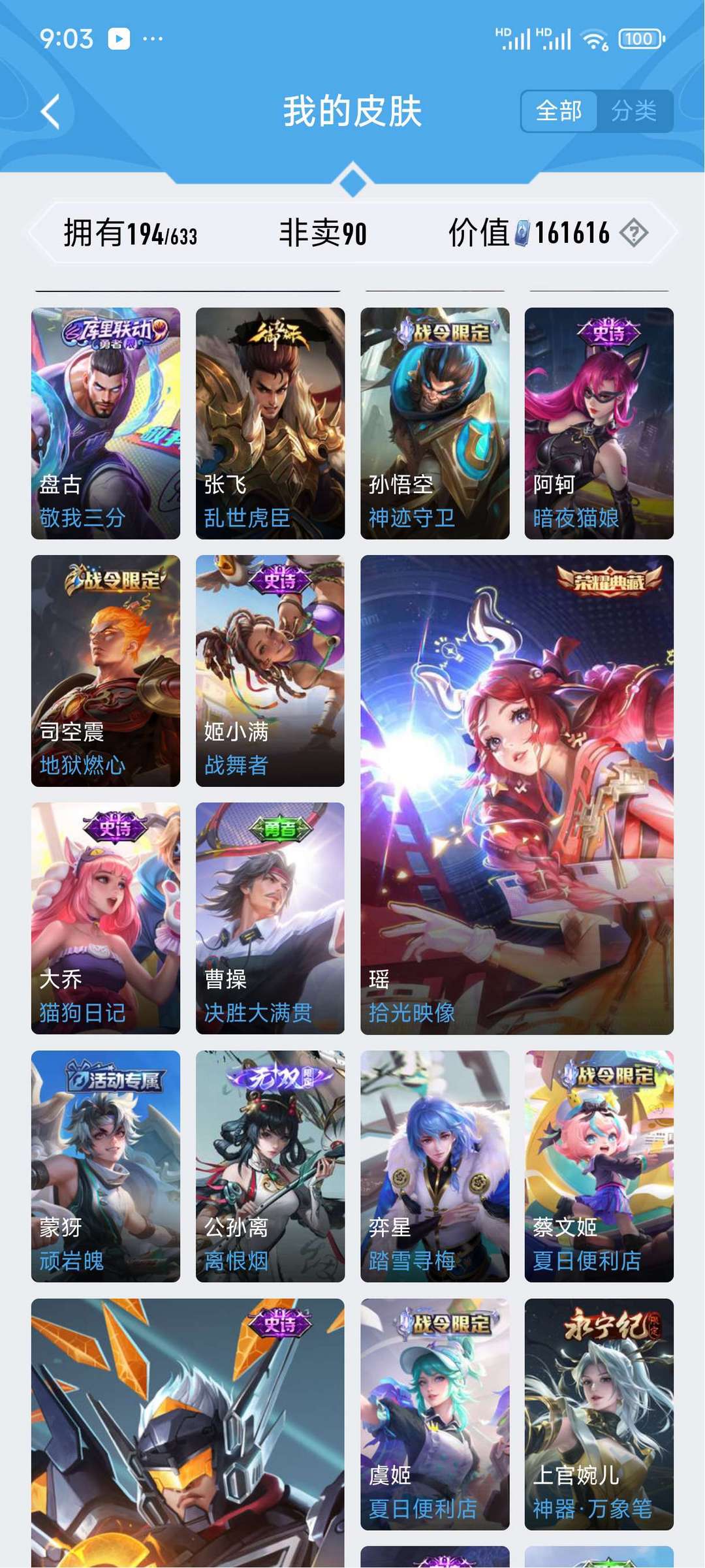This screenshot has height=1568, width=705.
Task: View 蒙犽 顽岩魄 skin
Action: (106, 1166)
